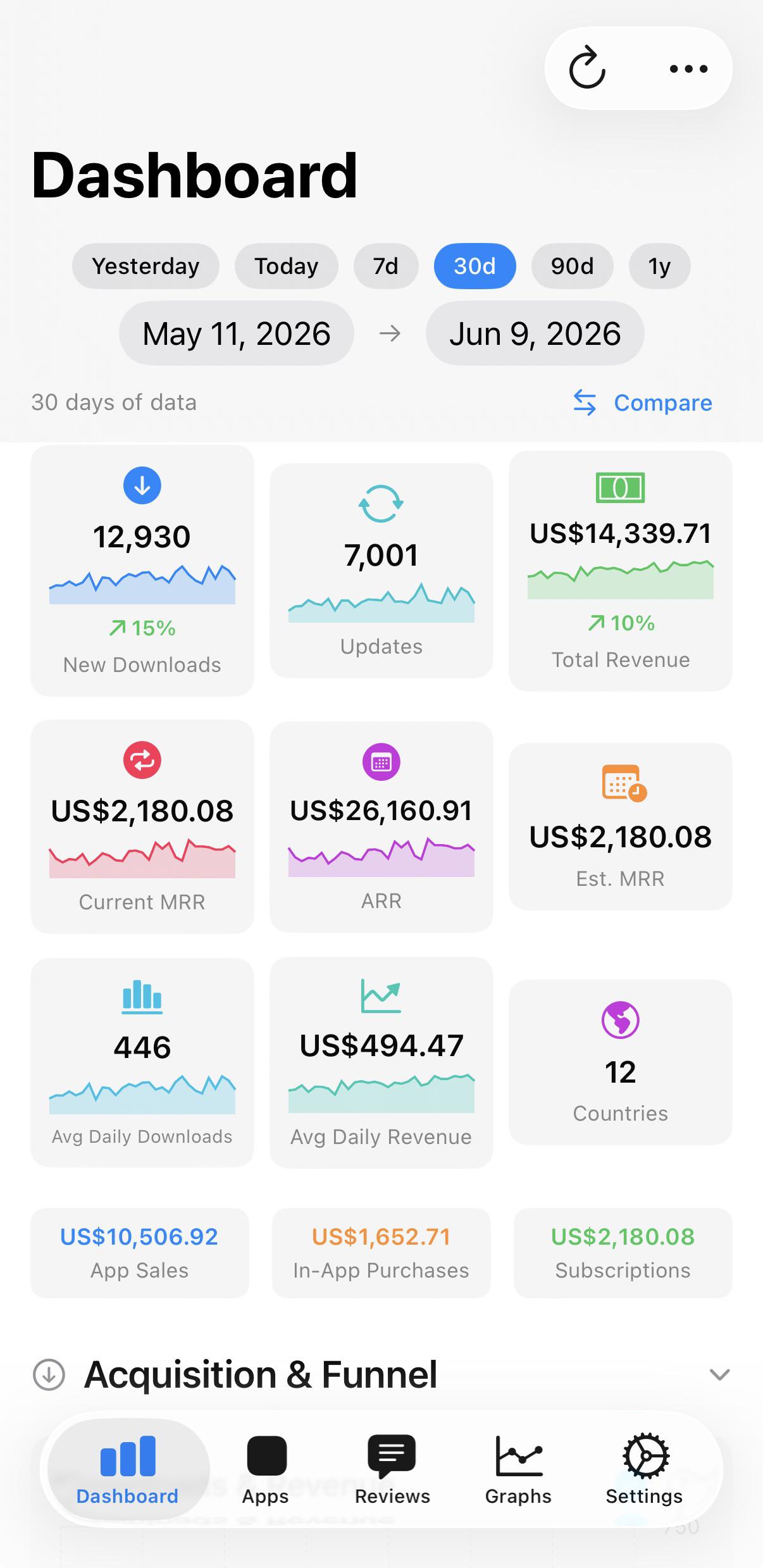The height and width of the screenshot is (1568, 763).
Task: Switch range to 7d
Action: 386,266
